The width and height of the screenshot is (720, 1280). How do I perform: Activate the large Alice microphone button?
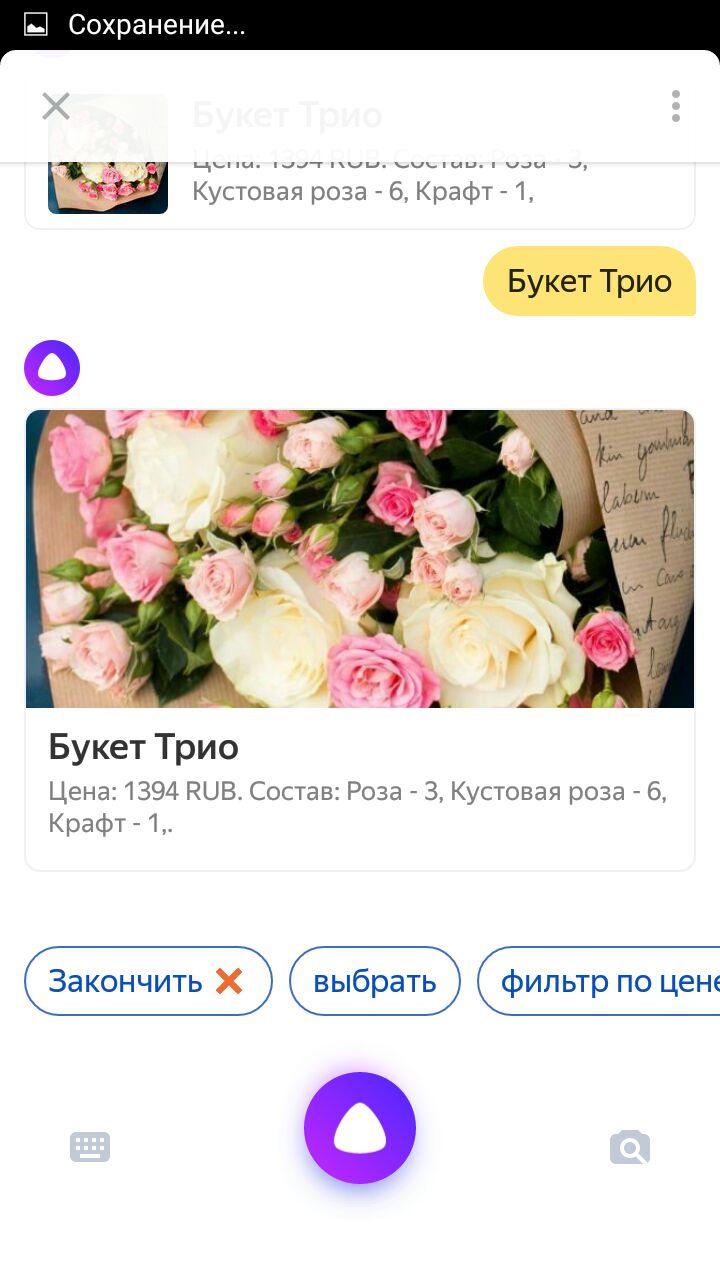pos(359,1127)
